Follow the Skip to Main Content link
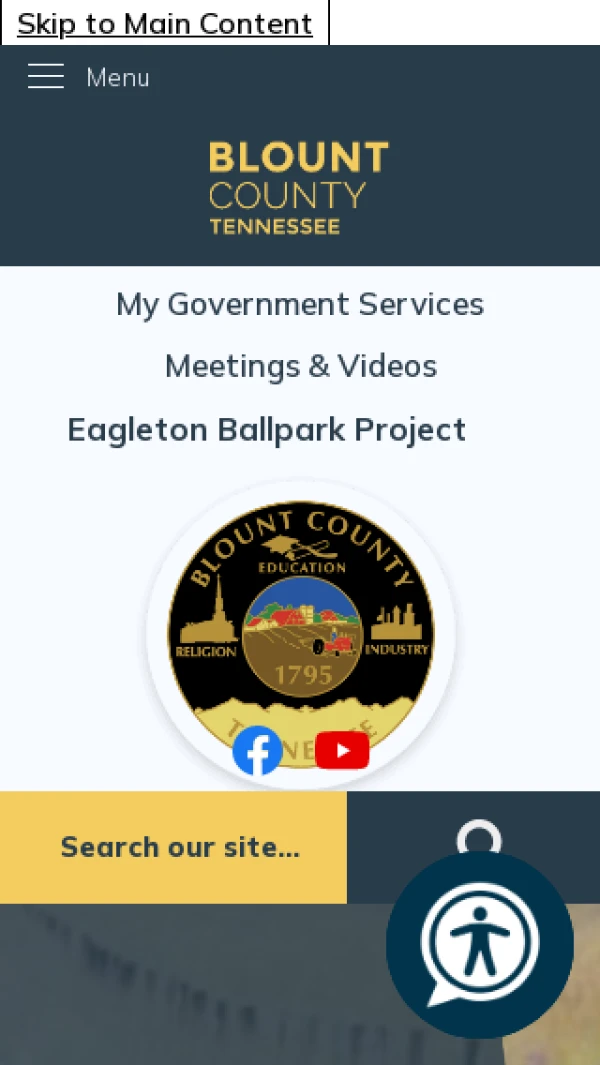Screen dimensions: 600x1065 pos(165,24)
